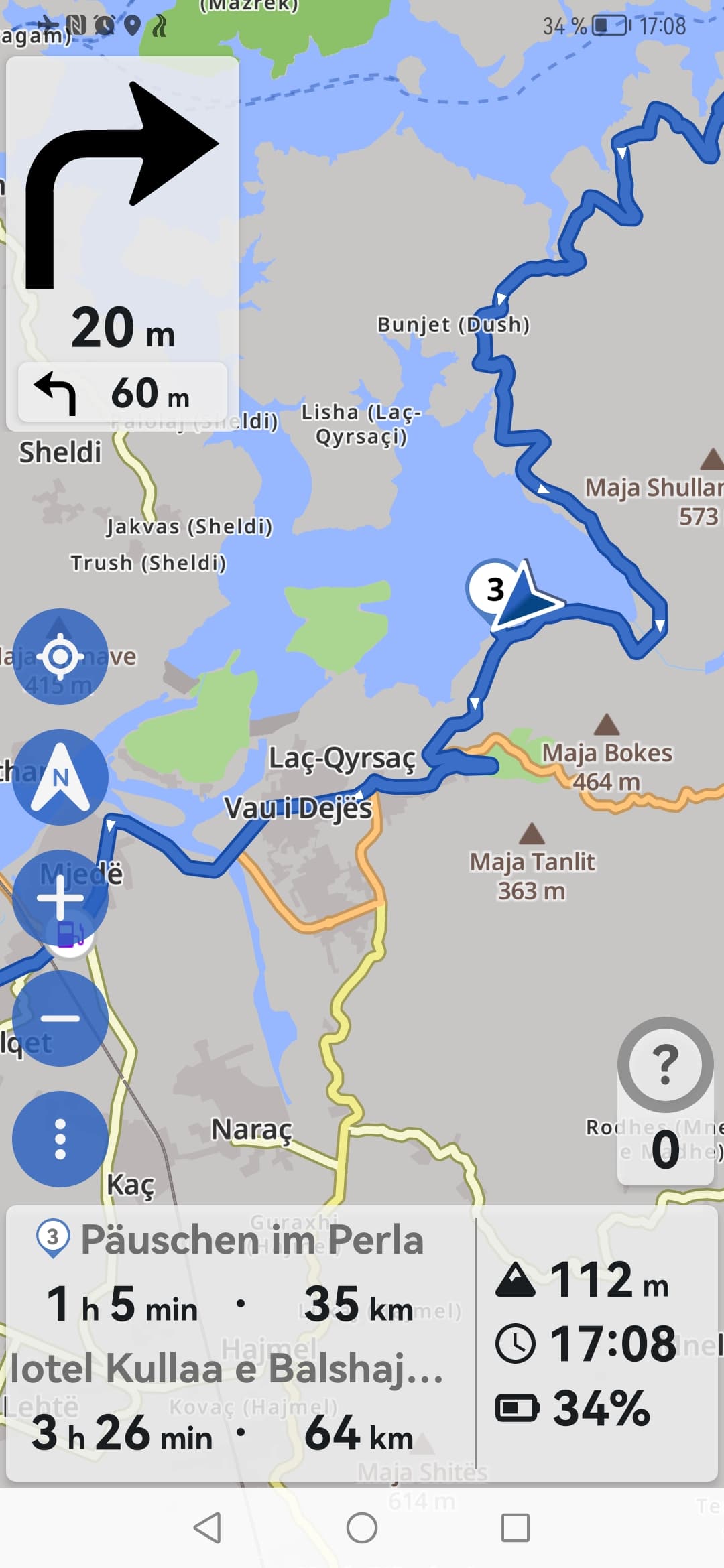Screen dimensions: 724x1568
Task: Tap the turn-right 20 m maneuver panel
Action: pos(123,209)
